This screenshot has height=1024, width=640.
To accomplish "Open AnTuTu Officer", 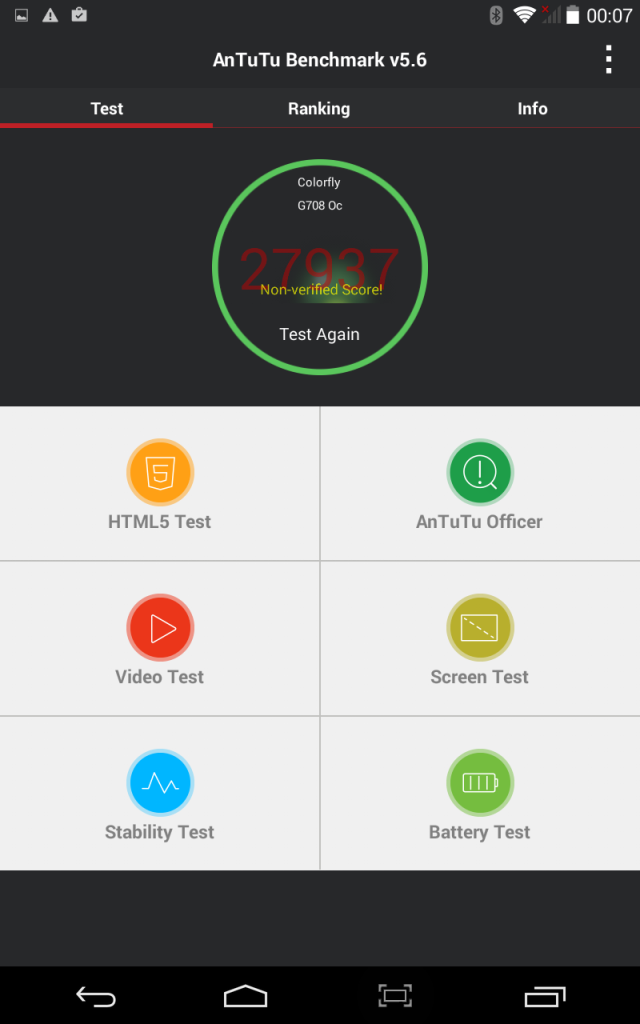I will [x=480, y=484].
